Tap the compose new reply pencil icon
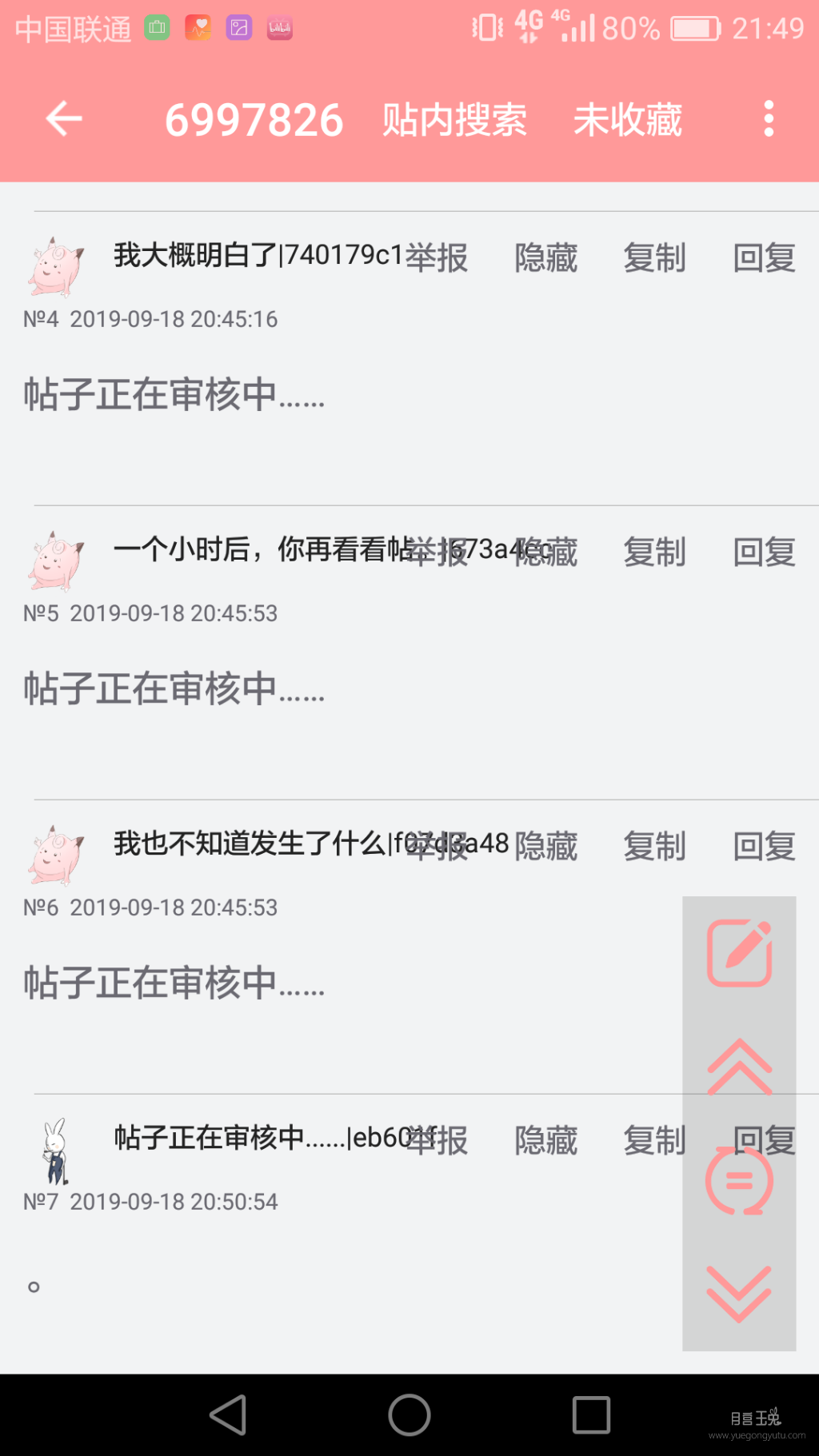The height and width of the screenshot is (1456, 819). (x=738, y=952)
